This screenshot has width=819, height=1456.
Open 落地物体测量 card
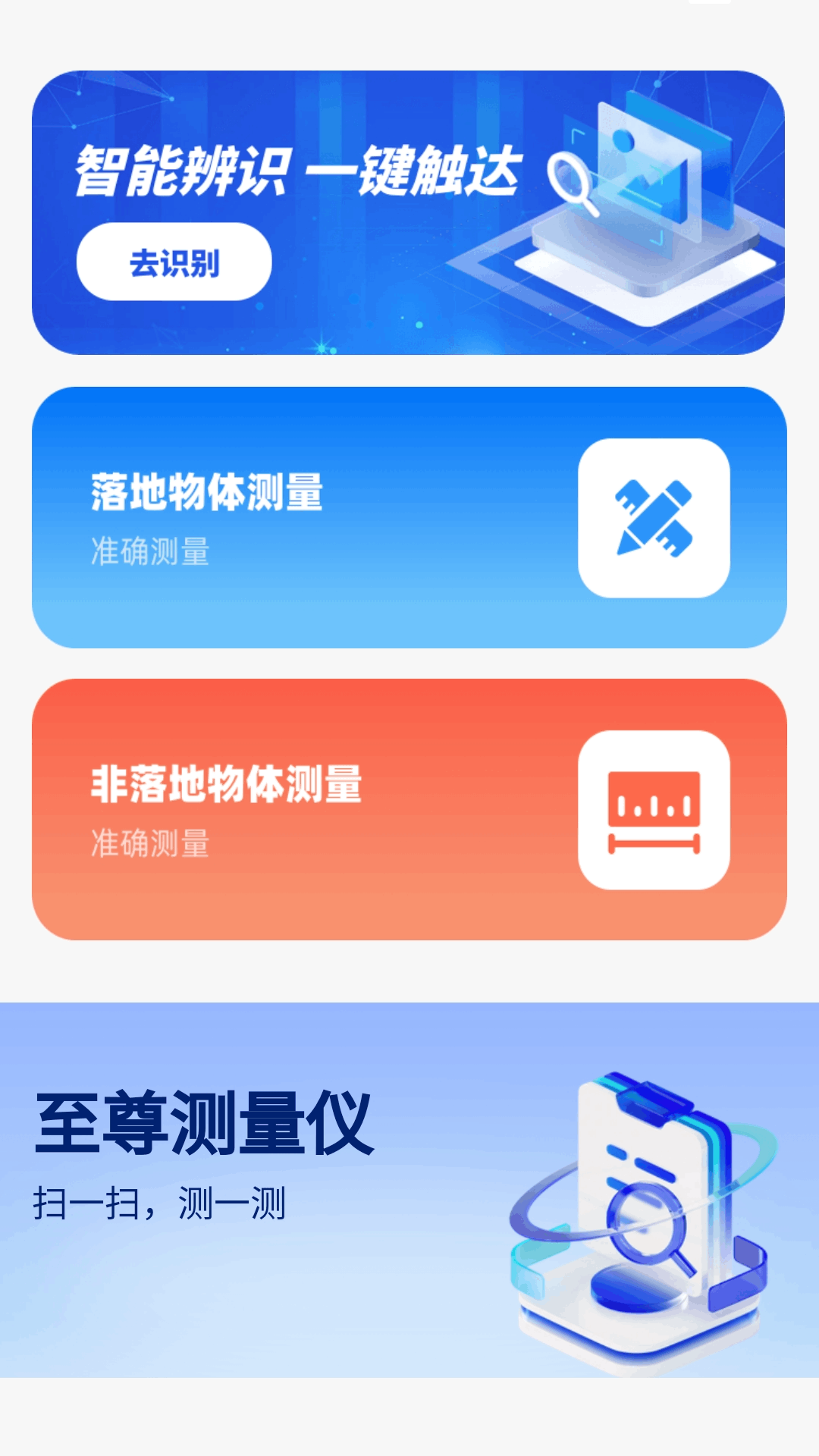coord(409,517)
